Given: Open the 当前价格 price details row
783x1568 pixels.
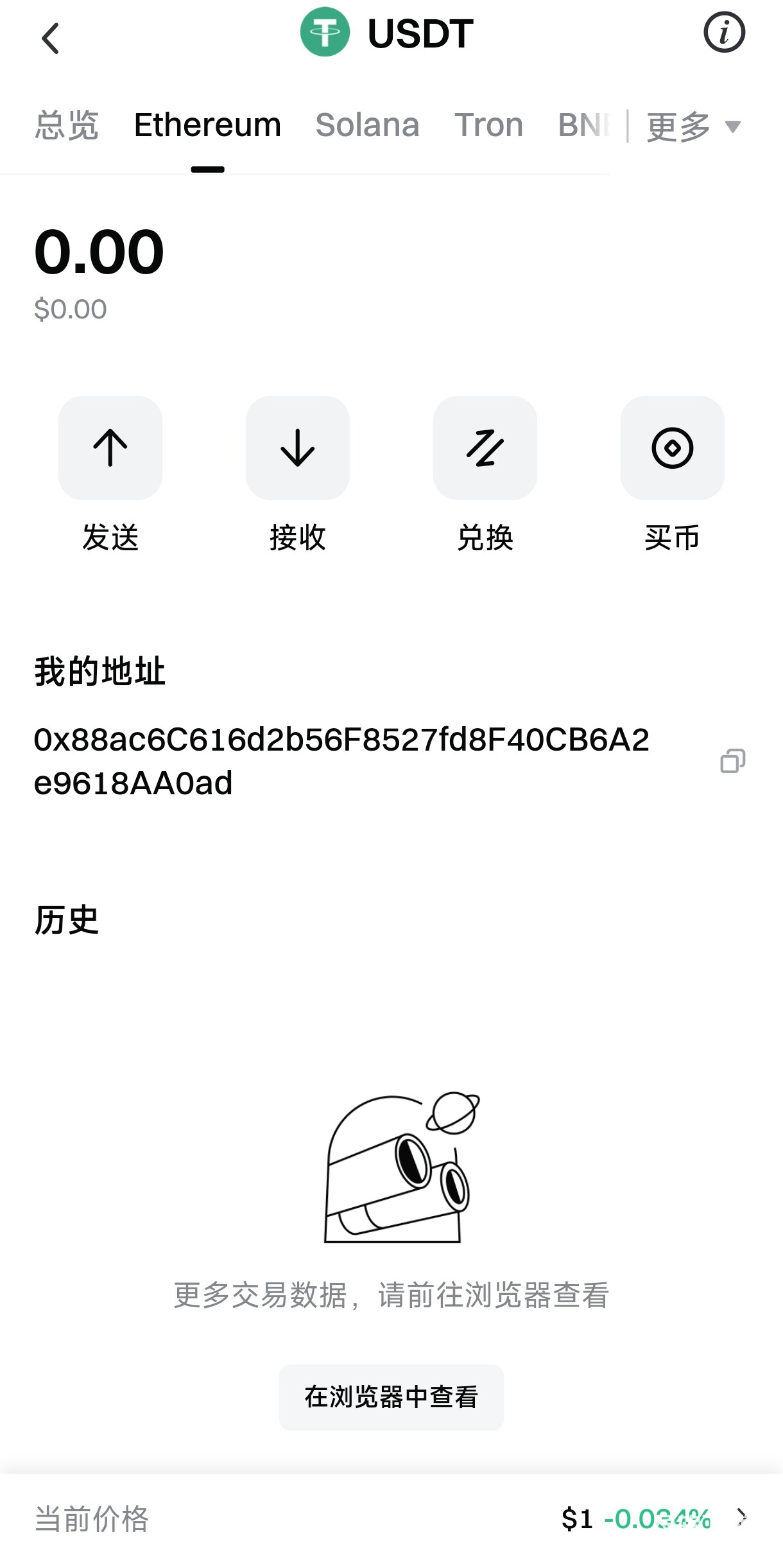Looking at the screenshot, I should point(391,1519).
